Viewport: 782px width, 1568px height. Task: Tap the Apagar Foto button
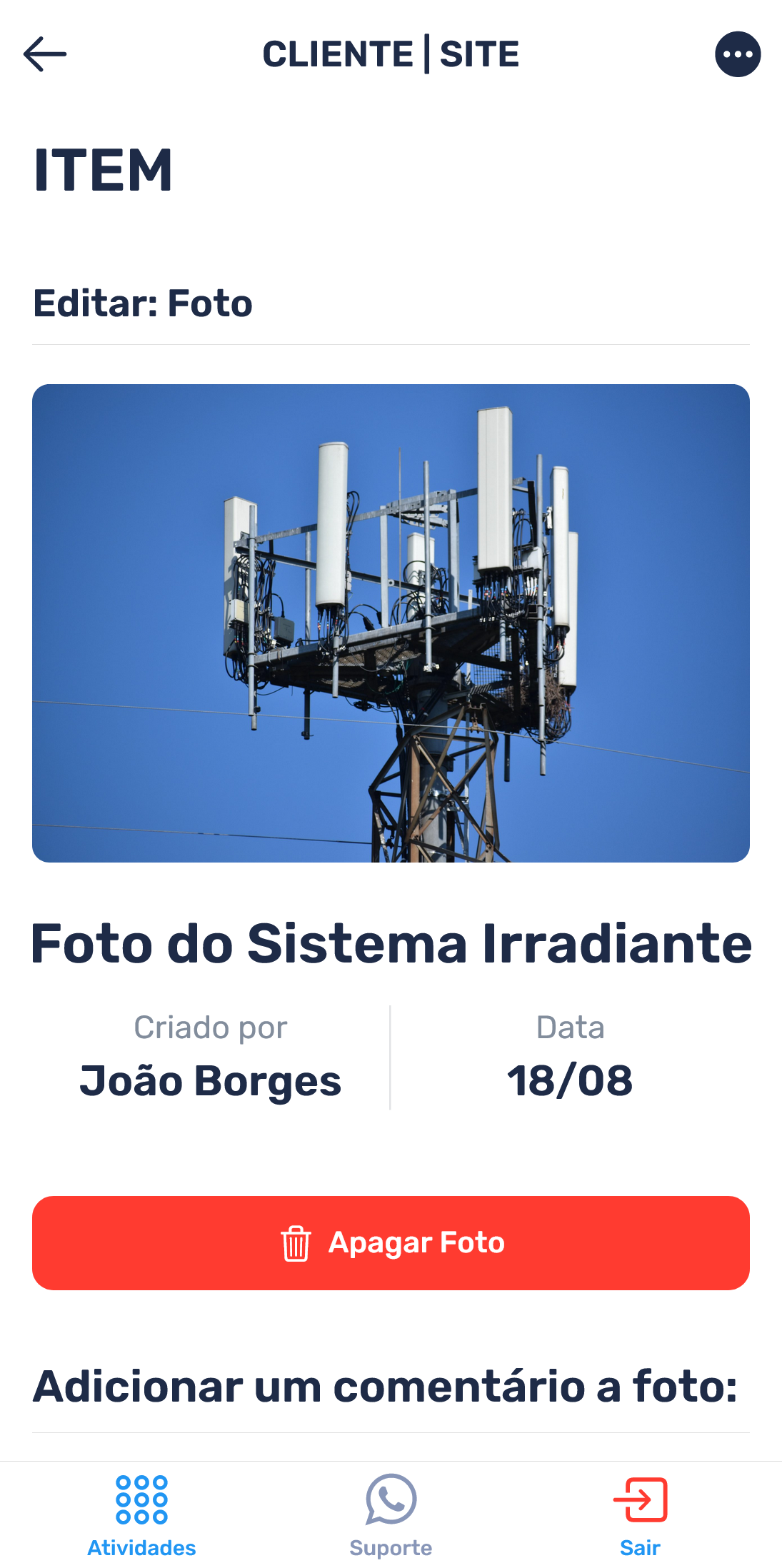pyautogui.click(x=391, y=1243)
